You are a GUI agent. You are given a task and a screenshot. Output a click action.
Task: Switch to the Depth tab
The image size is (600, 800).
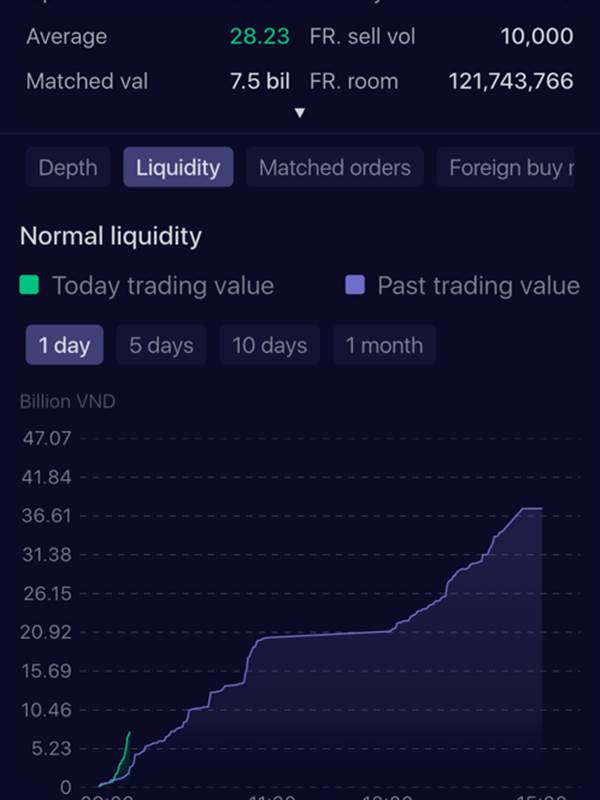68,168
